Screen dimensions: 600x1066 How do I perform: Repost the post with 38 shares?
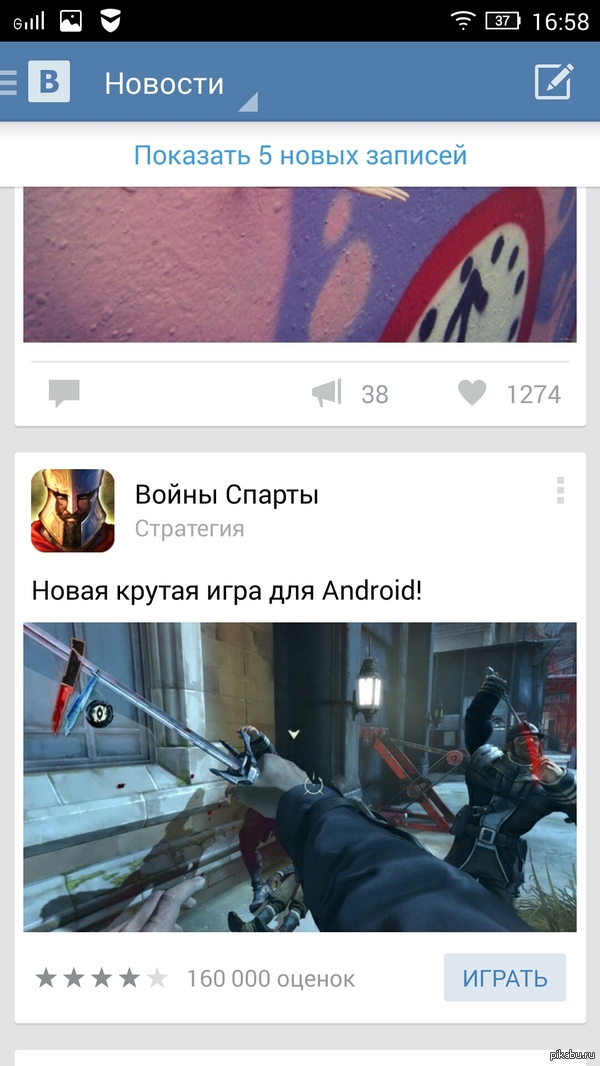[x=327, y=393]
